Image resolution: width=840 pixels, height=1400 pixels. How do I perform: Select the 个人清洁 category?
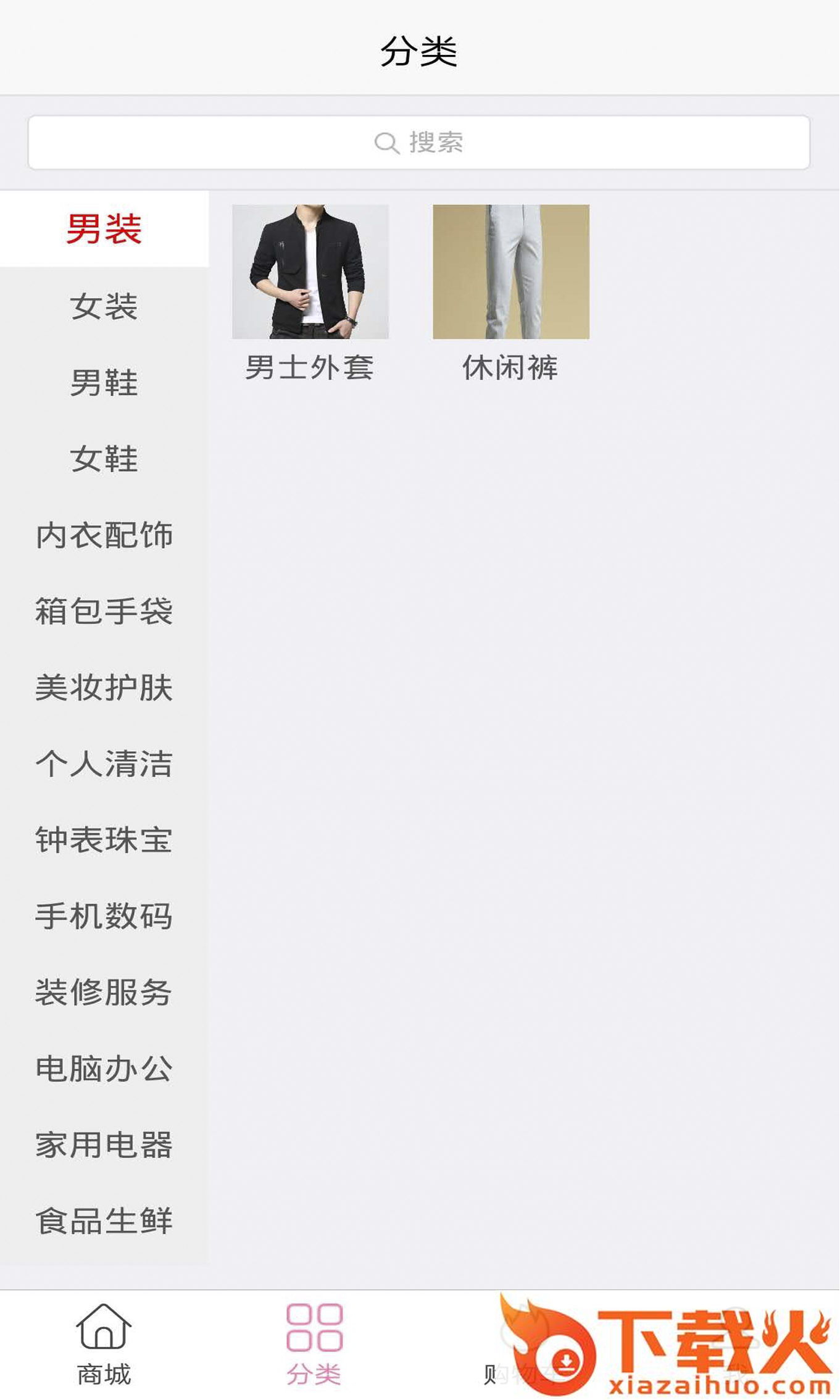[x=105, y=765]
